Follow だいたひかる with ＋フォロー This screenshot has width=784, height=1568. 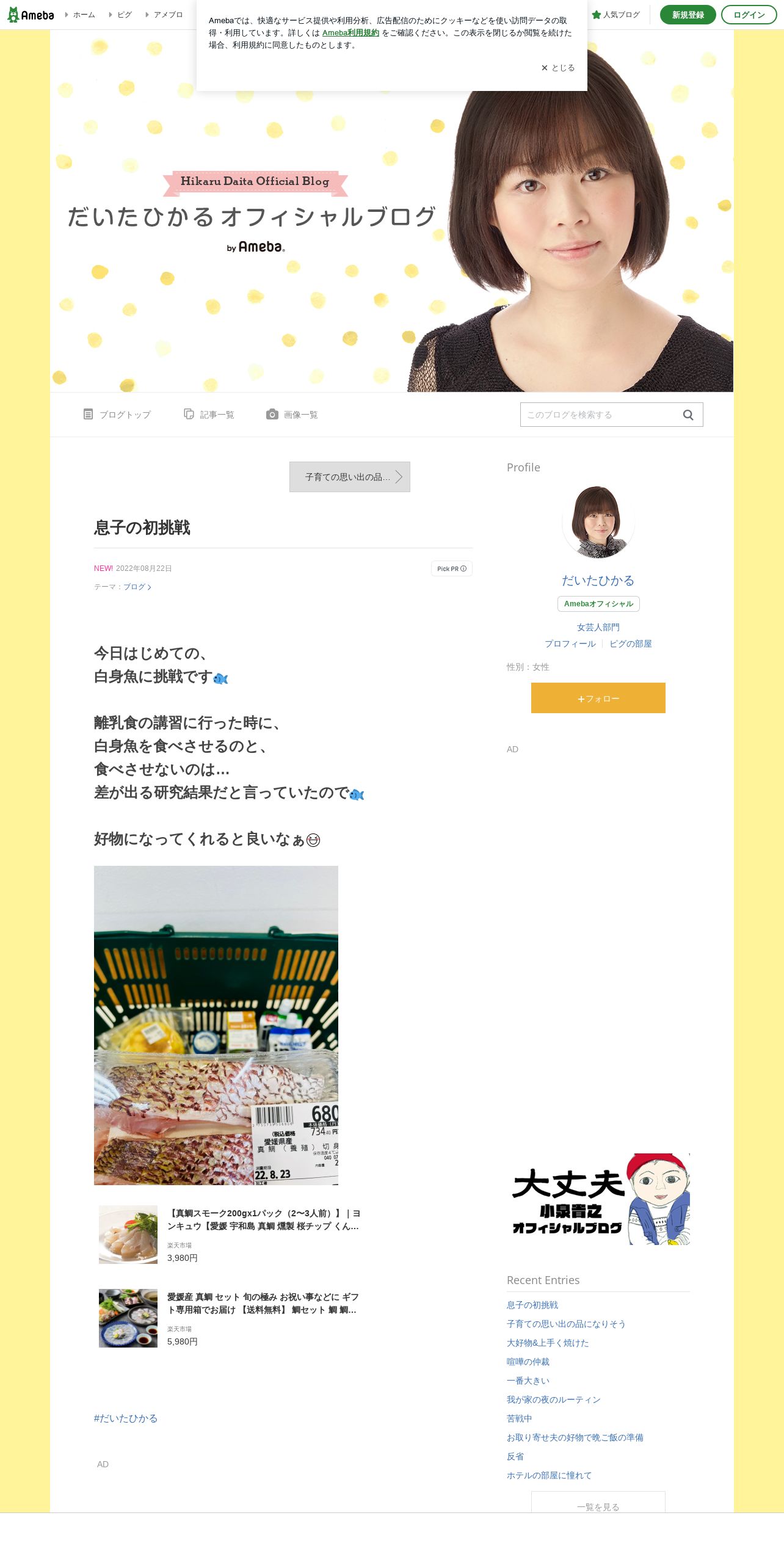coord(598,698)
